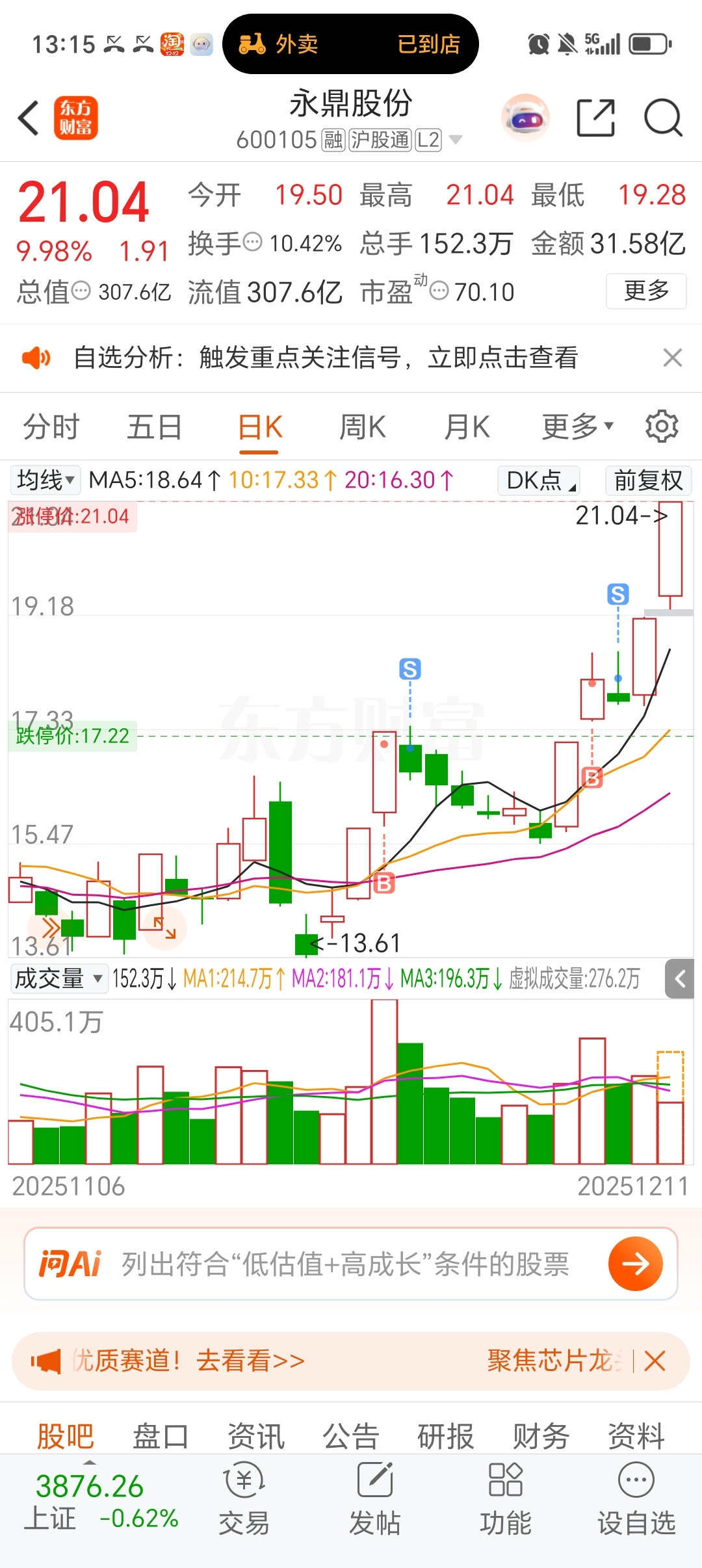Dismiss the 自选分析 notice
The image size is (702, 1568).
[x=672, y=358]
